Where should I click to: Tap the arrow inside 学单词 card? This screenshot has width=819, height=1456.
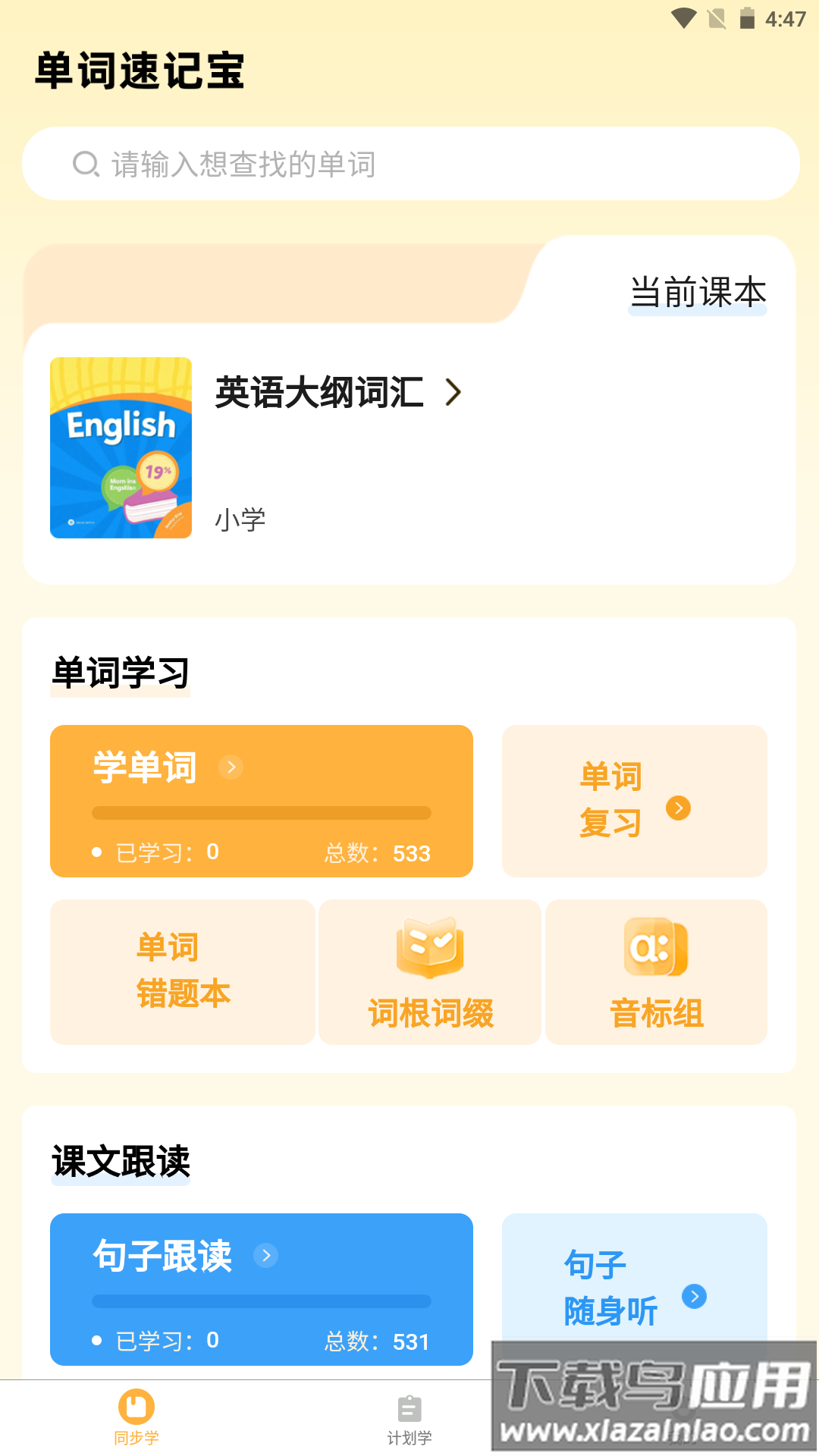coord(230,767)
